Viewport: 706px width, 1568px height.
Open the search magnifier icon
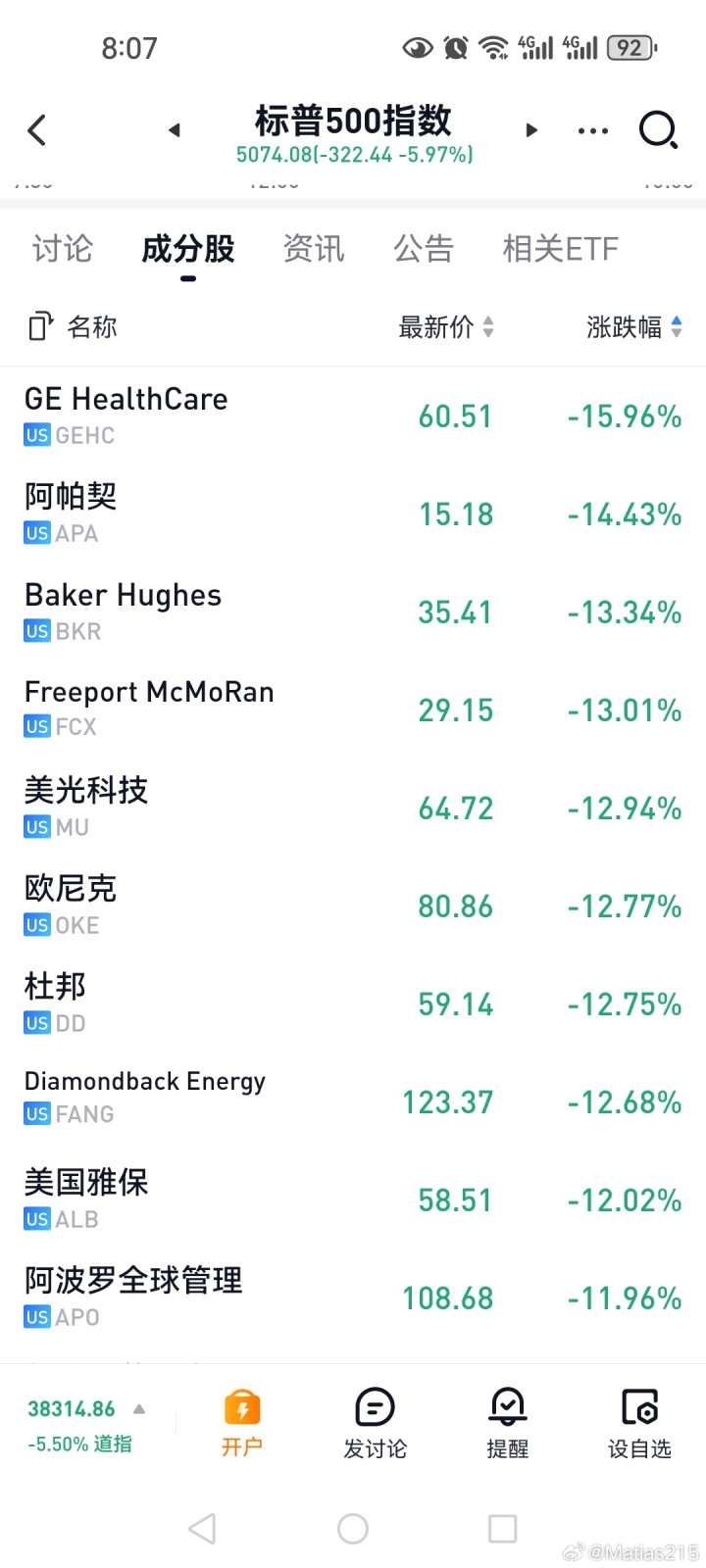pyautogui.click(x=658, y=130)
